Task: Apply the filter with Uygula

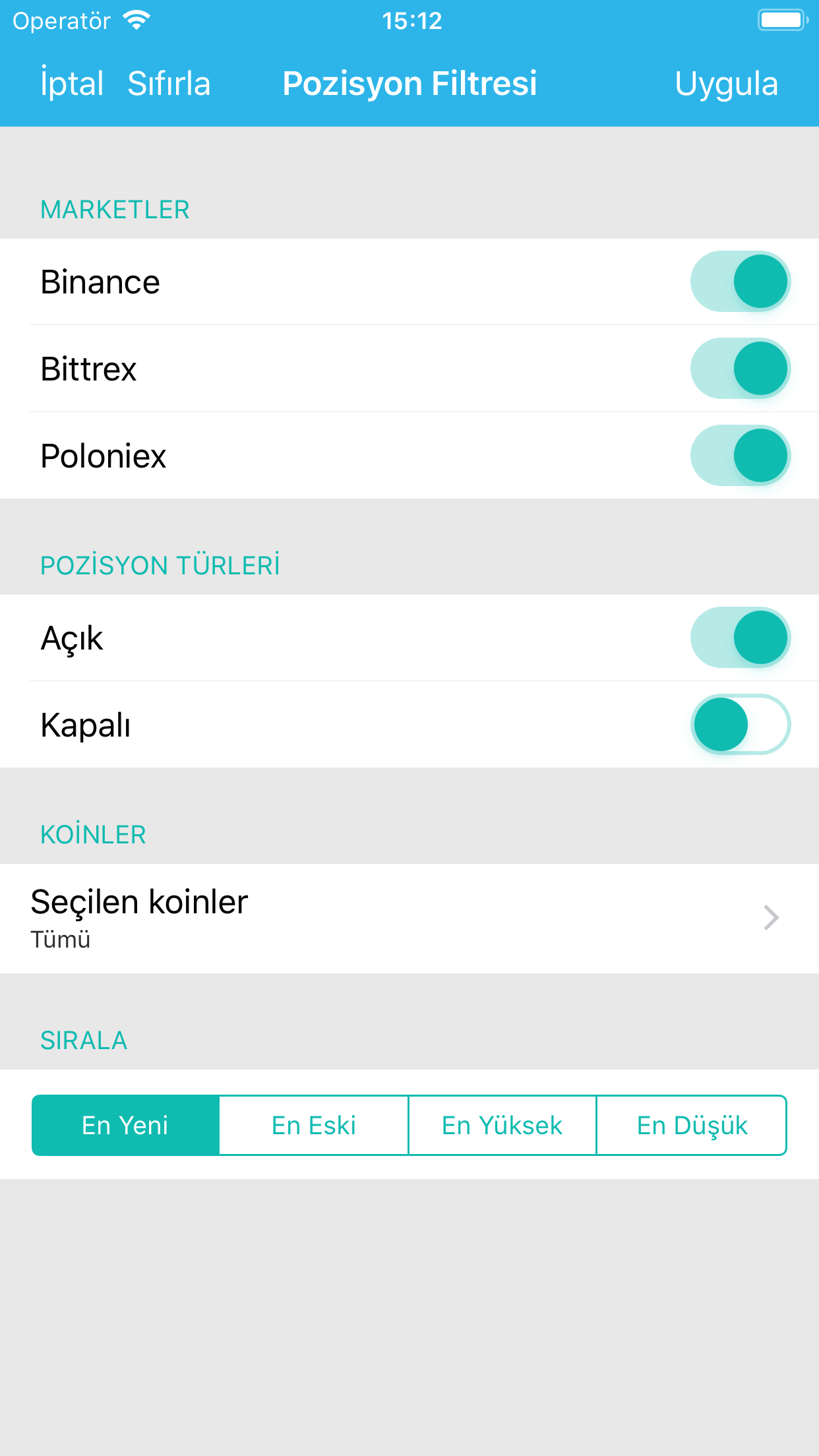Action: [726, 84]
